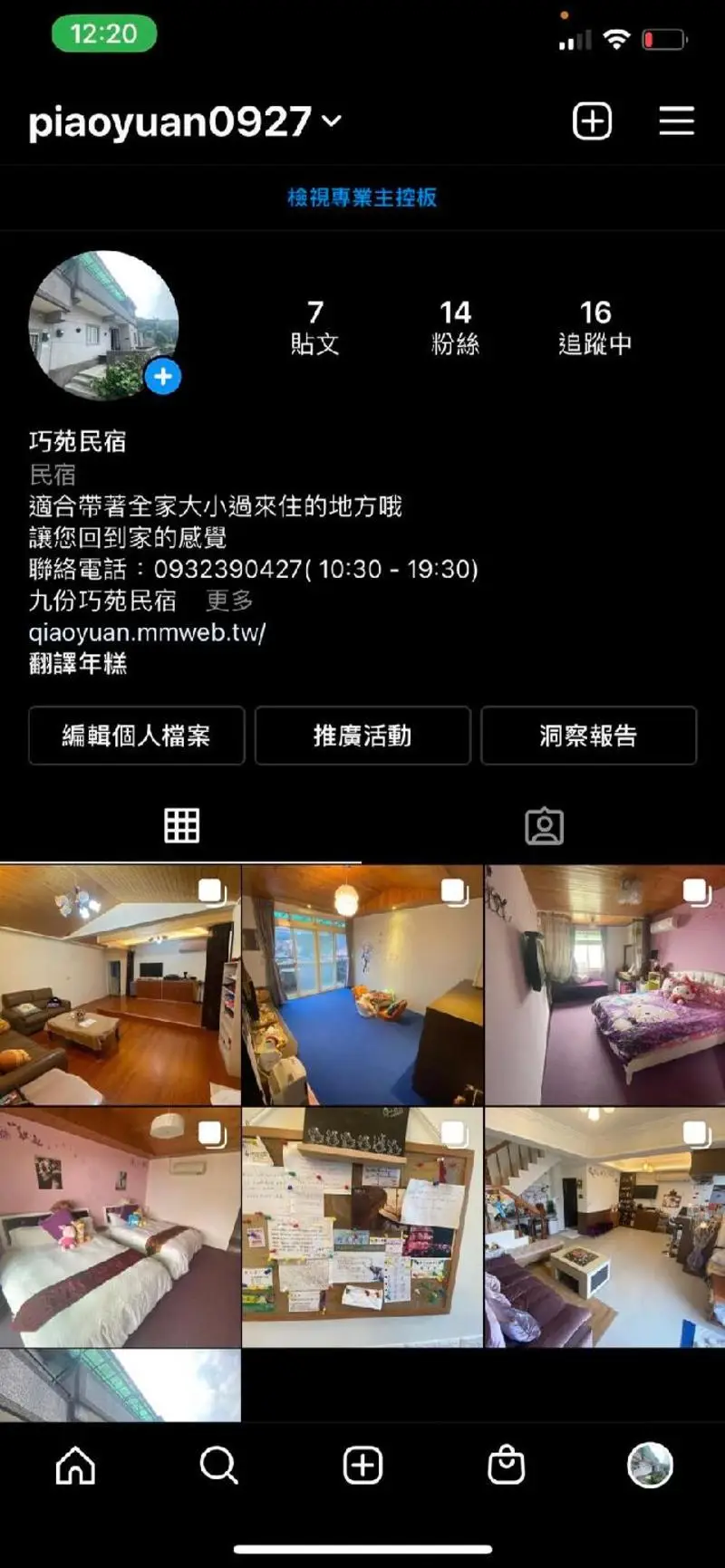Open the Hello Kitty bedroom post

click(x=604, y=986)
